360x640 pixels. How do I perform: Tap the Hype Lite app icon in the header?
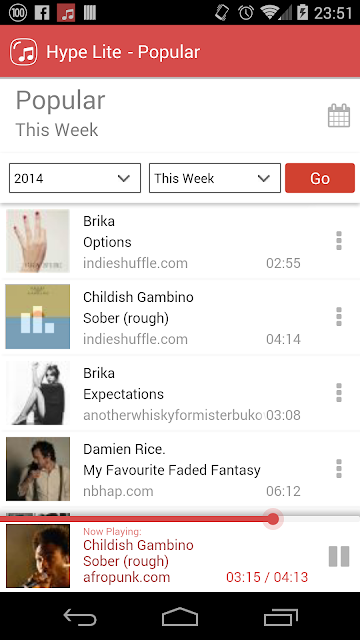(x=24, y=52)
